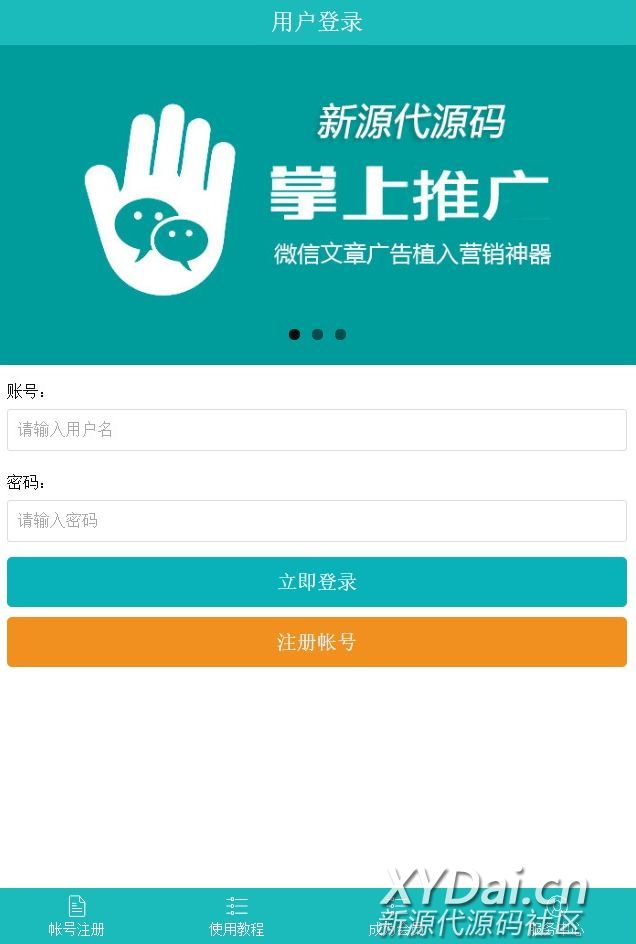This screenshot has width=636, height=944.
Task: Open the 帐号注册 bottom tab
Action: pyautogui.click(x=77, y=915)
